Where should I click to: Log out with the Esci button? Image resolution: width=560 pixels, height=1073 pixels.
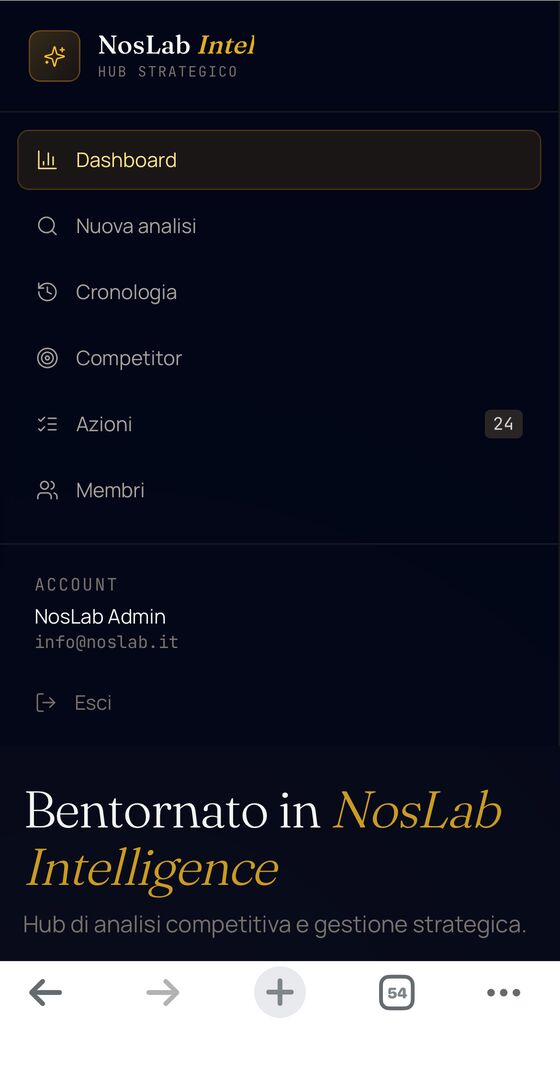pyautogui.click(x=73, y=703)
